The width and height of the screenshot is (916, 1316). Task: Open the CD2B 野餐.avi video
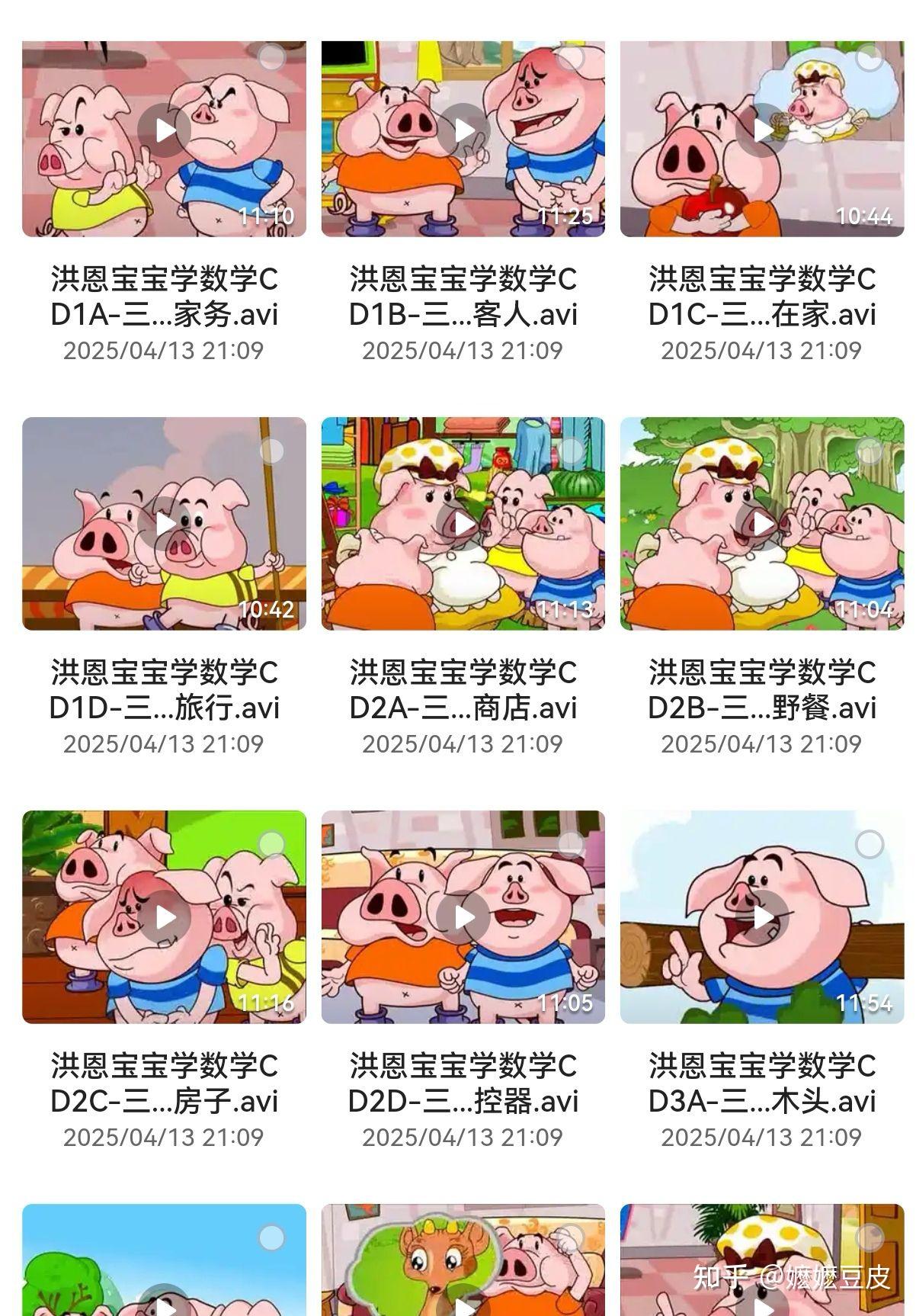[761, 524]
